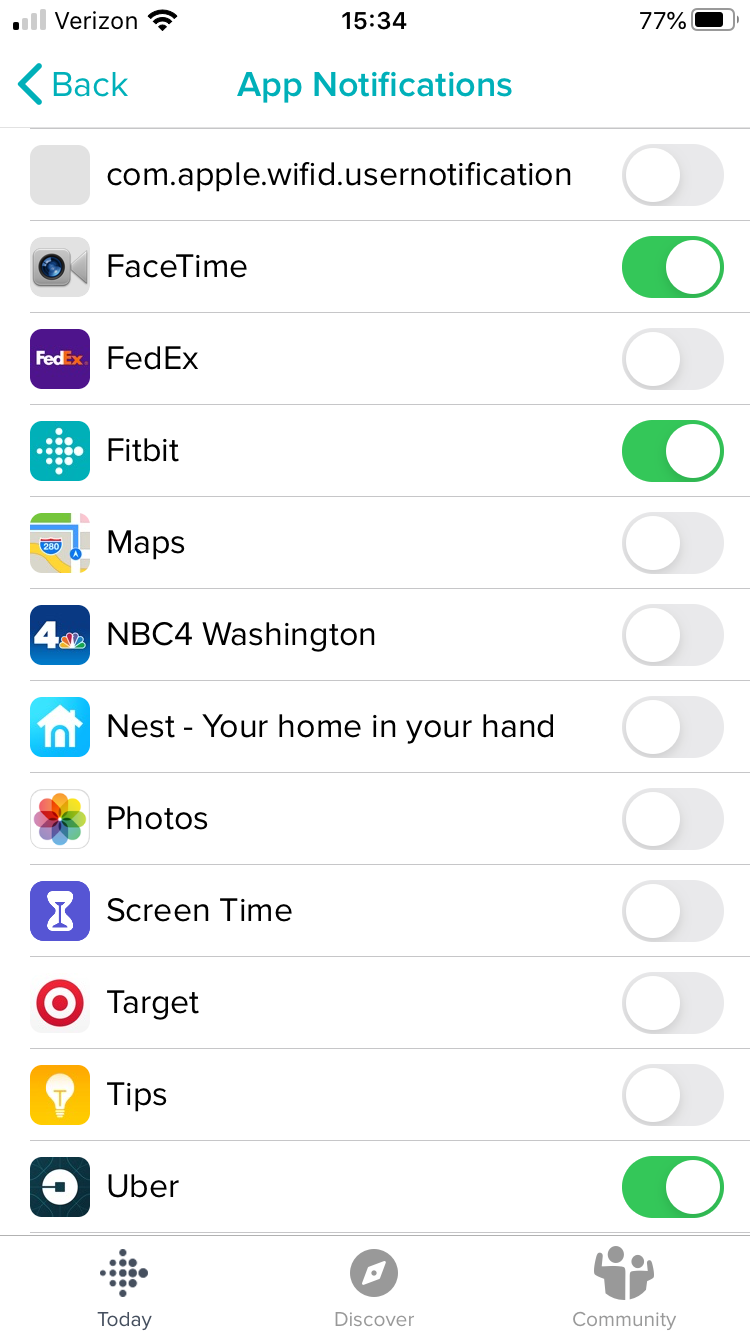Turn off Fitbit notifications
The width and height of the screenshot is (750, 1334).
click(672, 451)
